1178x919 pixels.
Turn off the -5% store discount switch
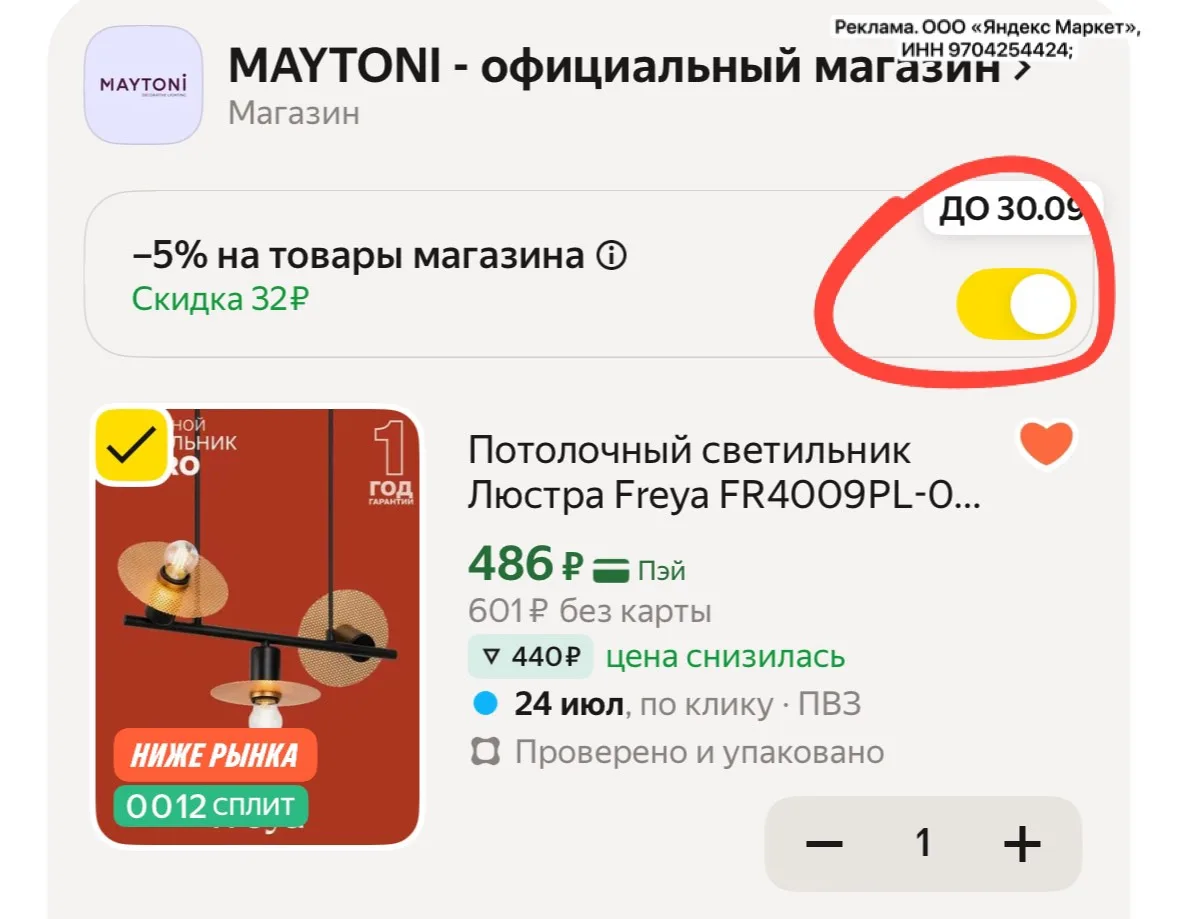pyautogui.click(x=1016, y=304)
